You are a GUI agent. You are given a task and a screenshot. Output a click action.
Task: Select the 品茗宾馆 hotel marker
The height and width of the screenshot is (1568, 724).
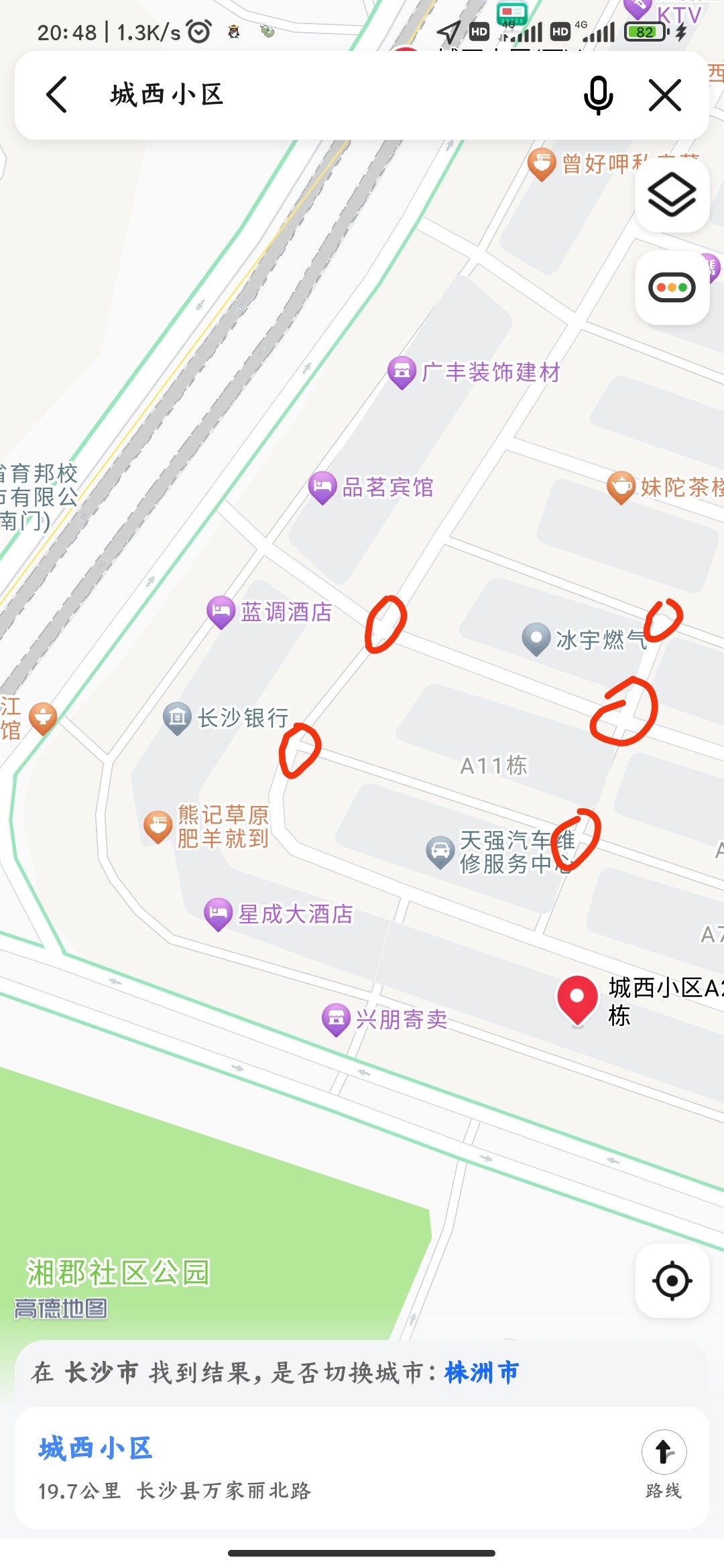322,488
